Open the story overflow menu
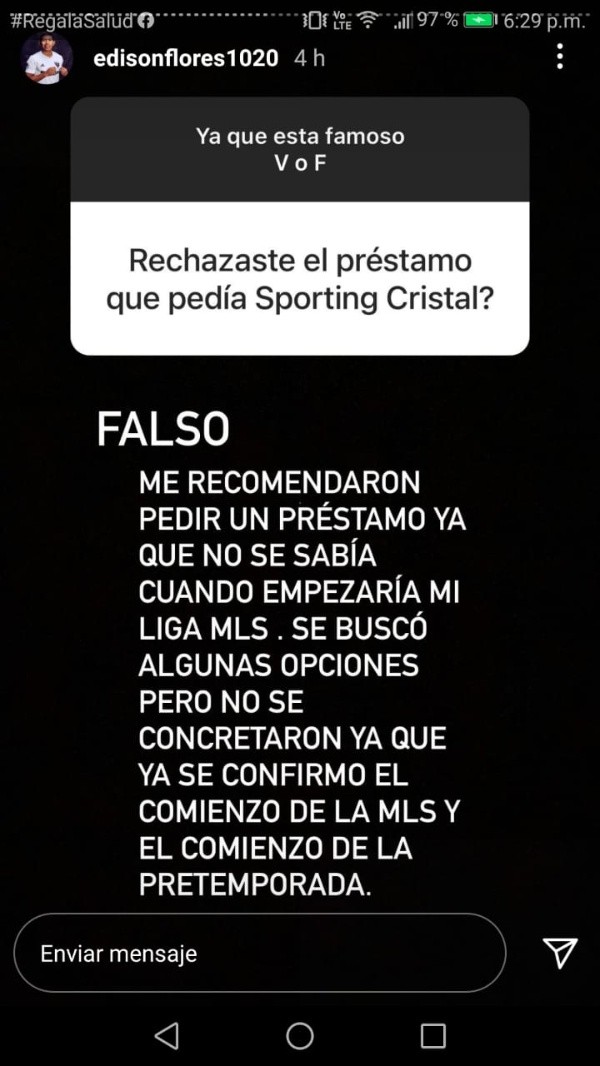600x1066 pixels. 559,57
